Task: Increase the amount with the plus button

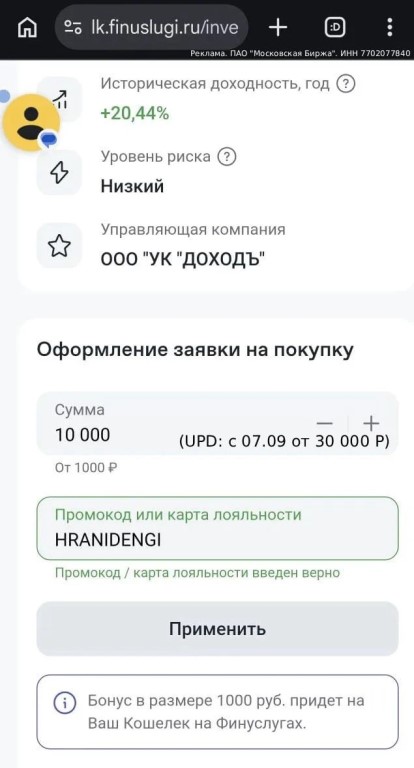Action: click(x=371, y=423)
